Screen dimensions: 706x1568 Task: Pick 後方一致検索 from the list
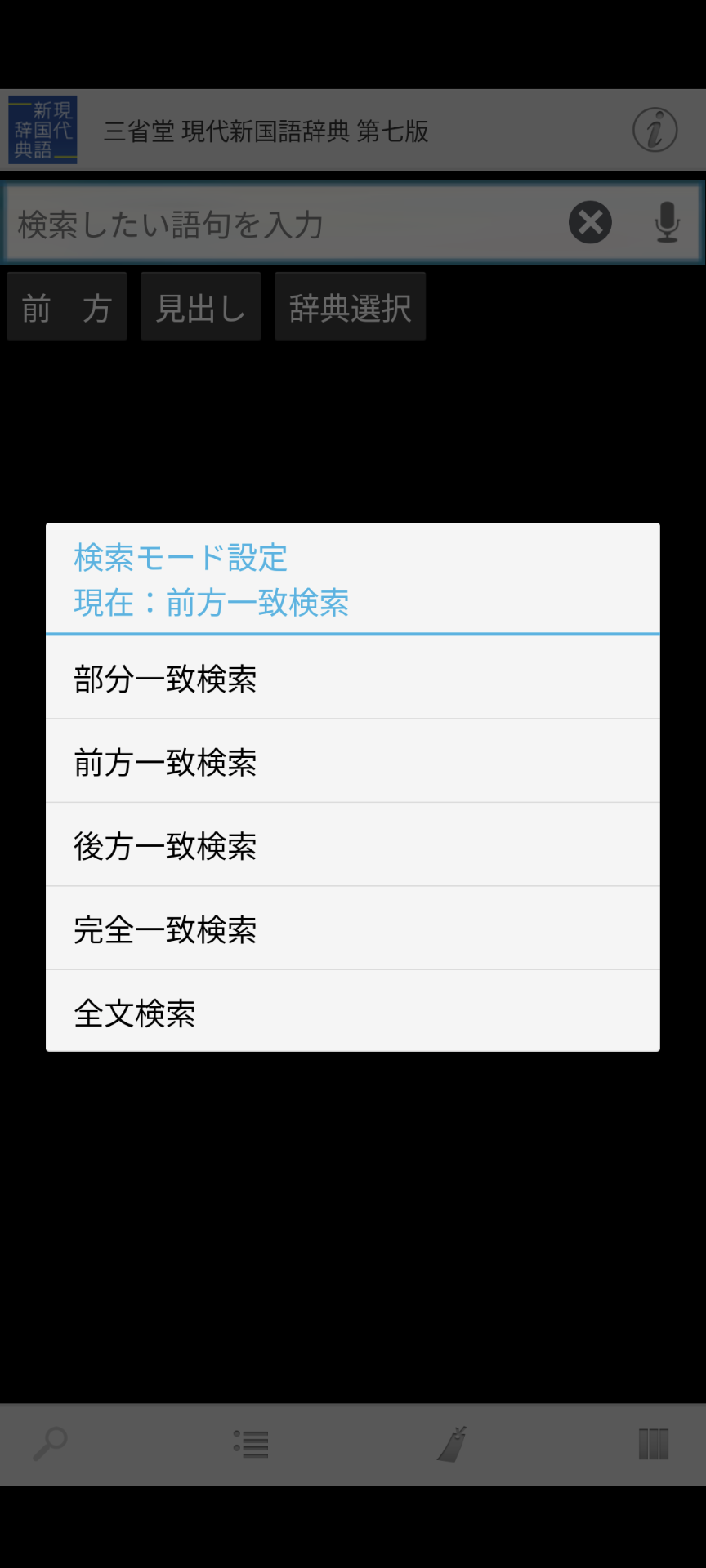click(352, 845)
